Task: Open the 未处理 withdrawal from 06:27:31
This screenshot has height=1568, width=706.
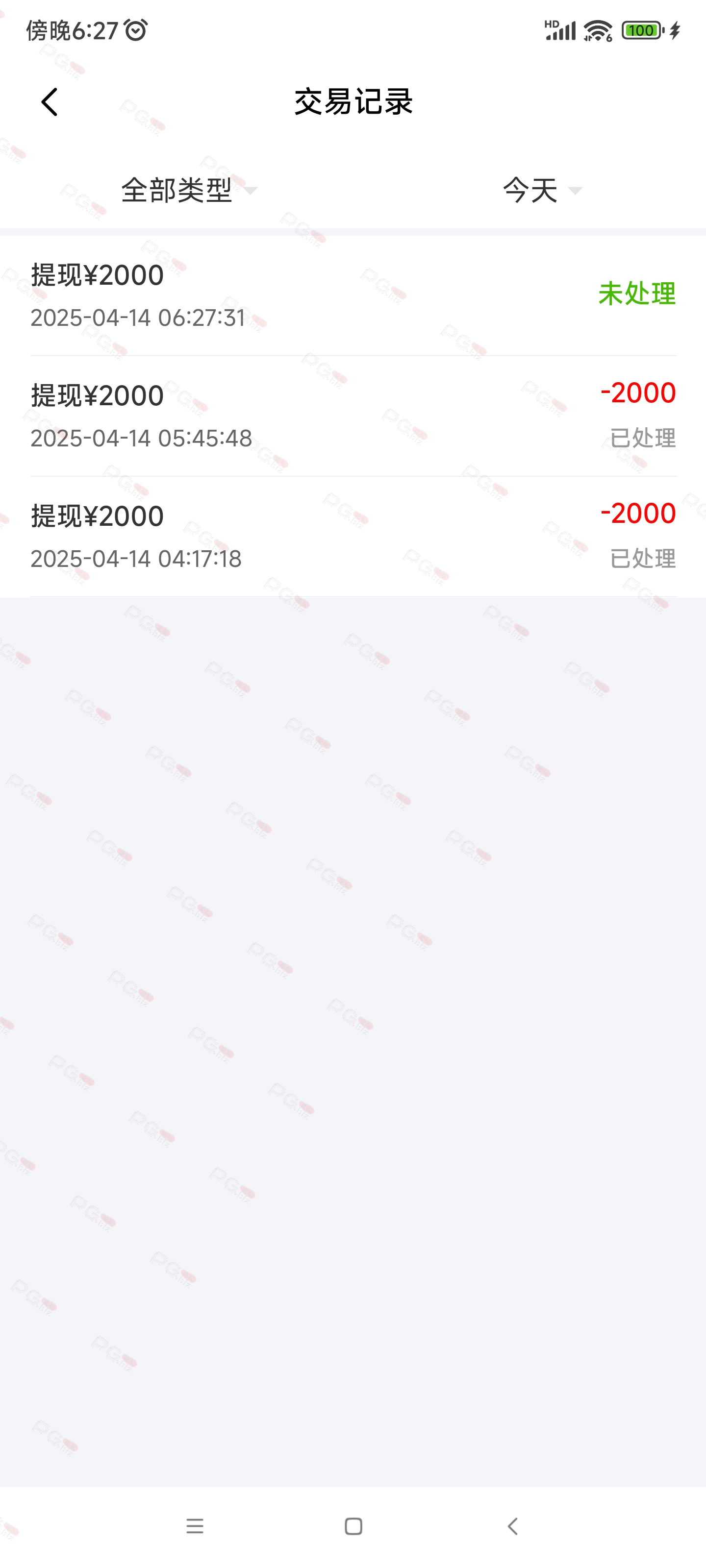Action: (353, 296)
